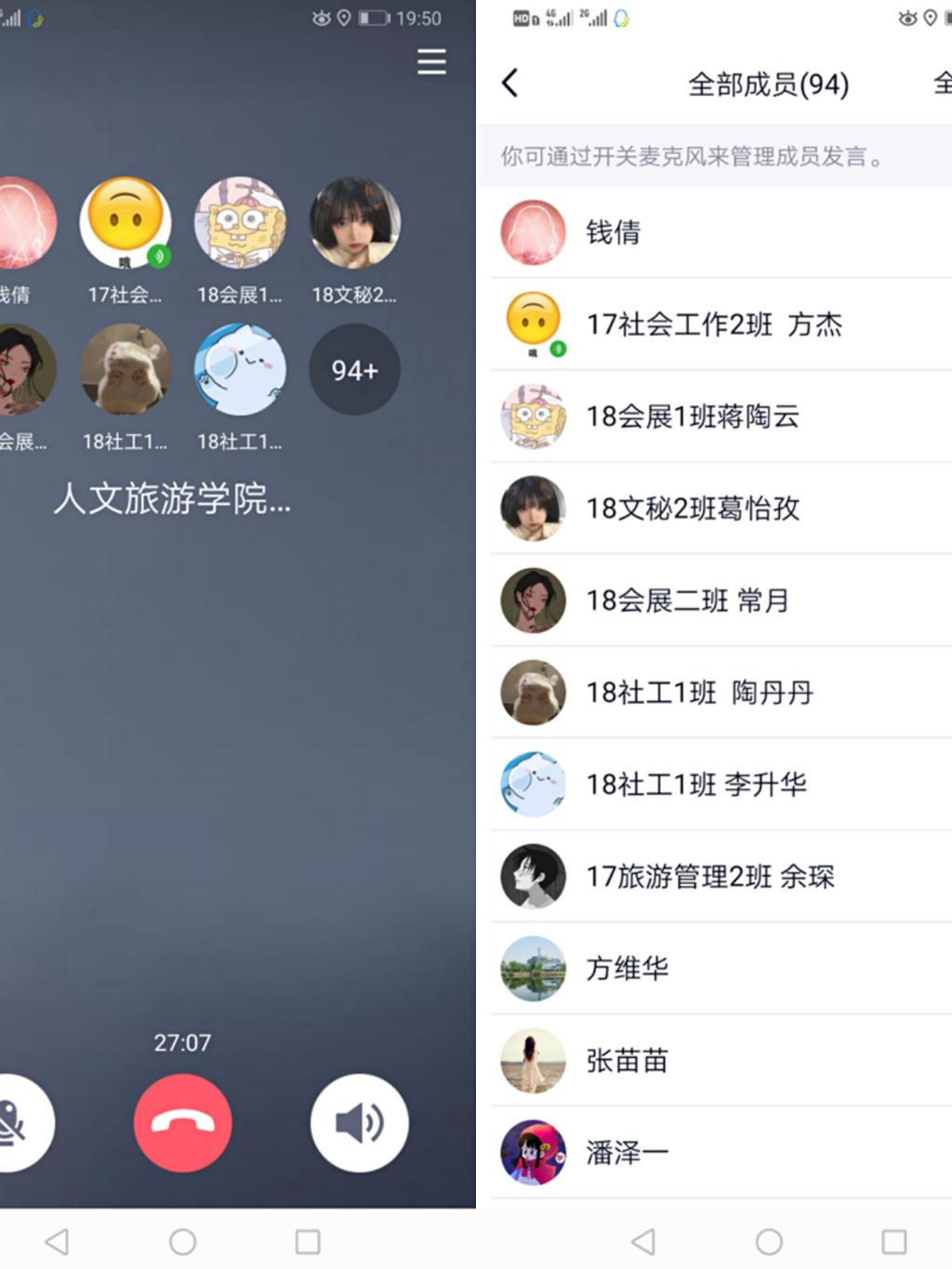Open 18会展1班蒋陶云 member row
The height and width of the screenshot is (1269, 952).
716,416
